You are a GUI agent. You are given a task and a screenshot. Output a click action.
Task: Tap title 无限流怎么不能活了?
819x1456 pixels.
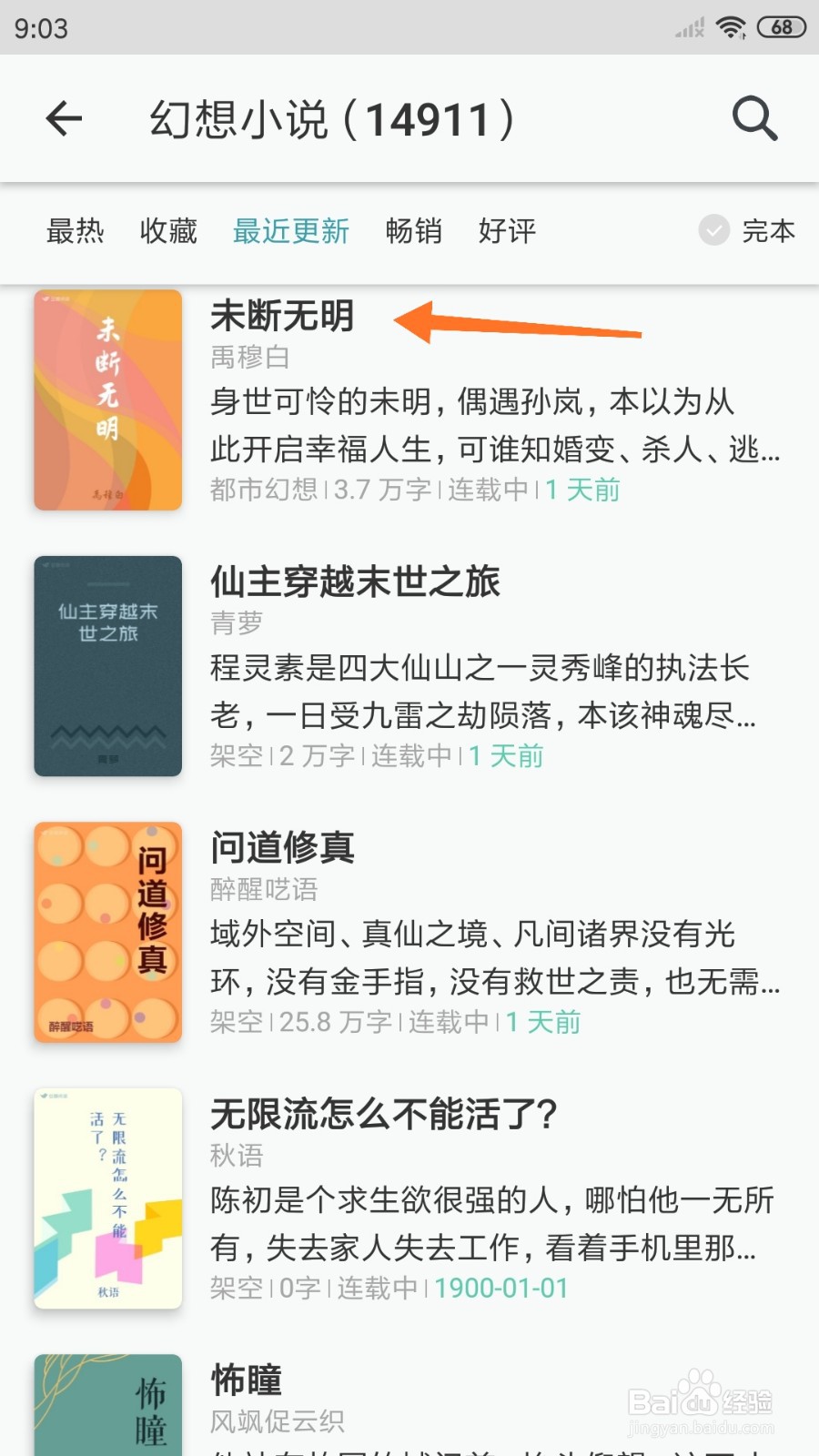coord(382,1114)
